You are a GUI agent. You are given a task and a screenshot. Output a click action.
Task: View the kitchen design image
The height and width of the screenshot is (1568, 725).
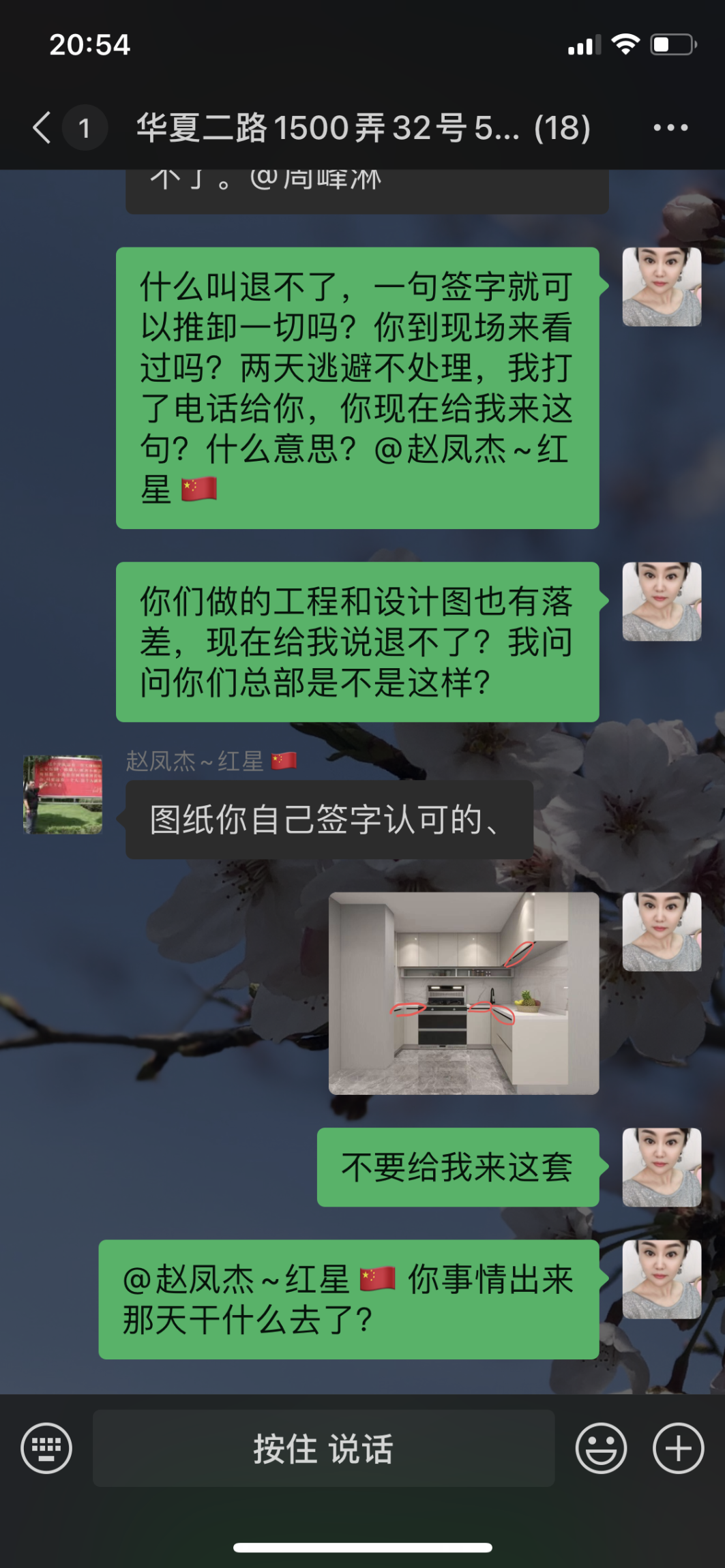[x=464, y=993]
